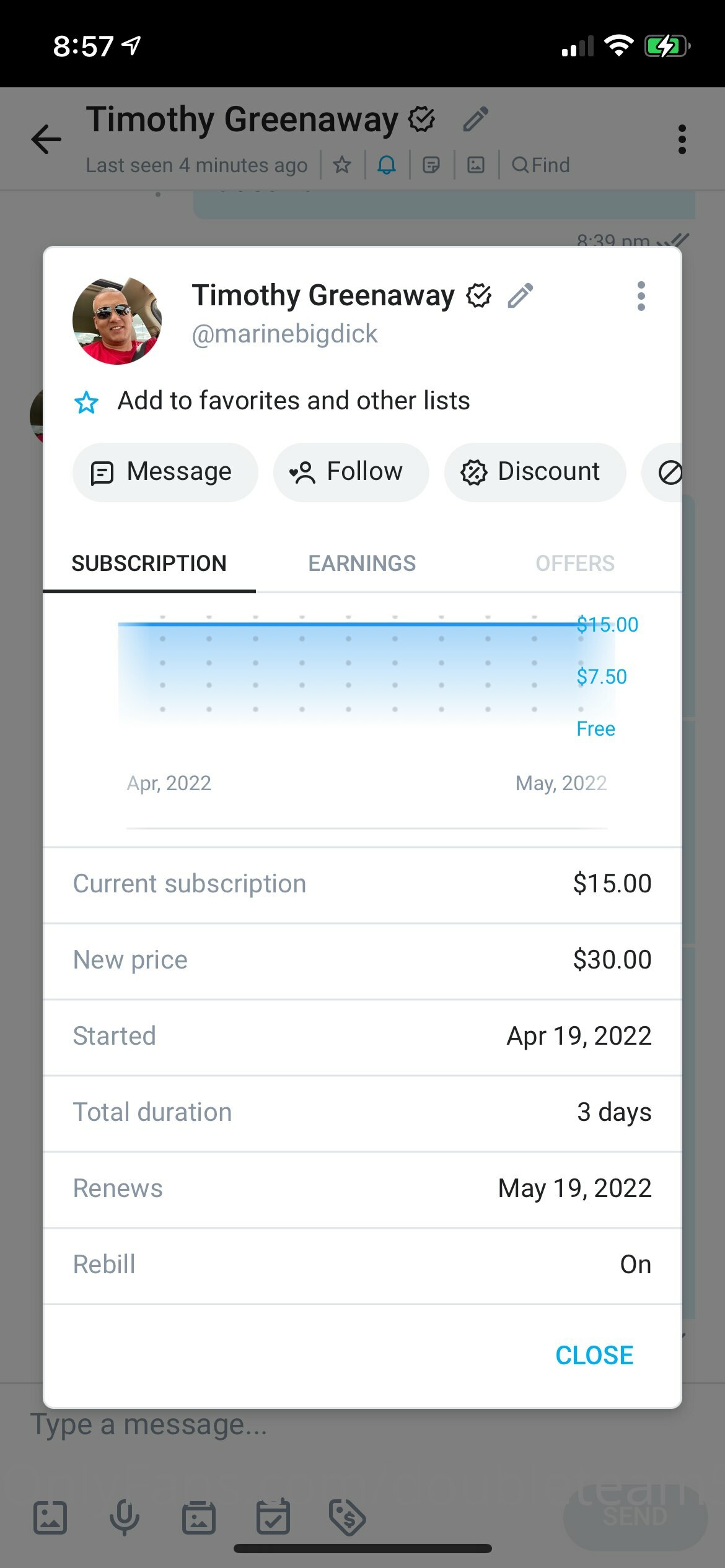Open Timothy Greenaway's profile picture
Viewport: 725px width, 1568px height.
point(117,320)
